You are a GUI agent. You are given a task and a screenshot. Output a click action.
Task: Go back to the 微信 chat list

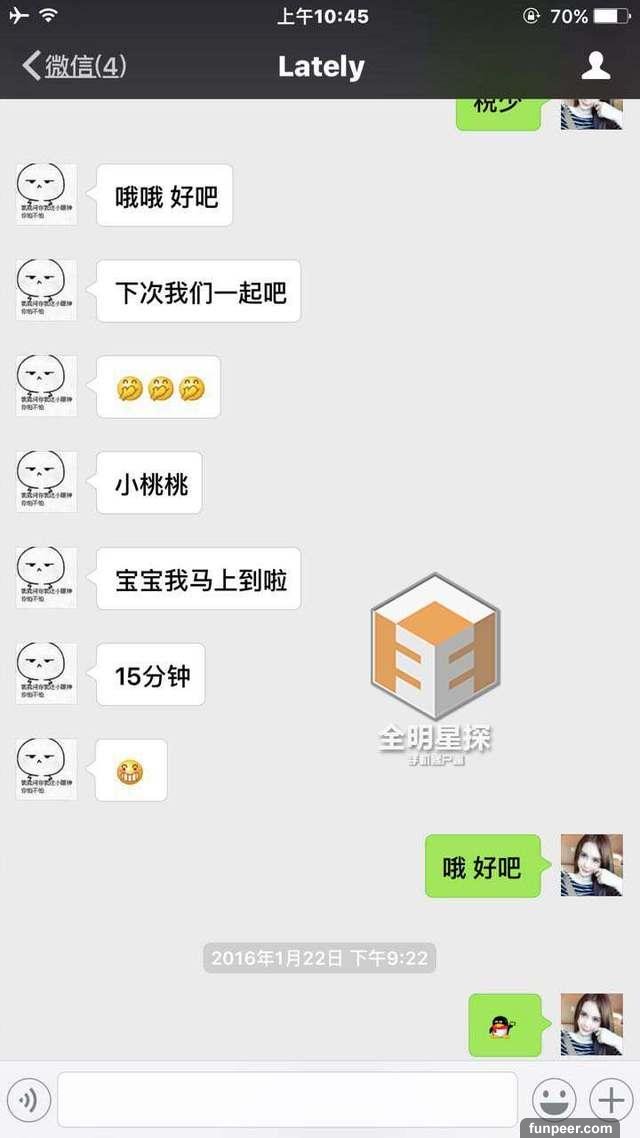click(x=74, y=67)
